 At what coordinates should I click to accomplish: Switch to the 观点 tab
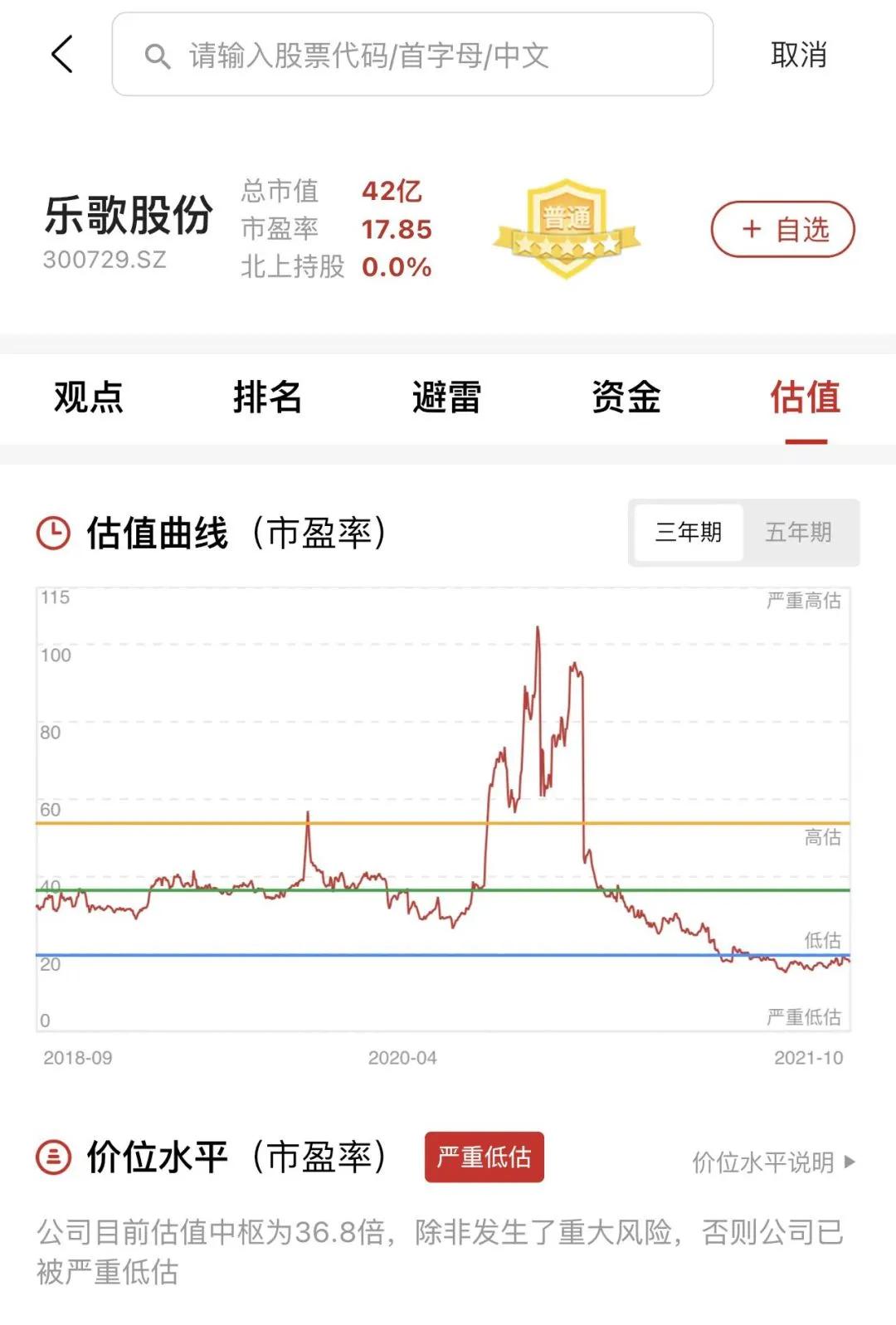[x=89, y=397]
